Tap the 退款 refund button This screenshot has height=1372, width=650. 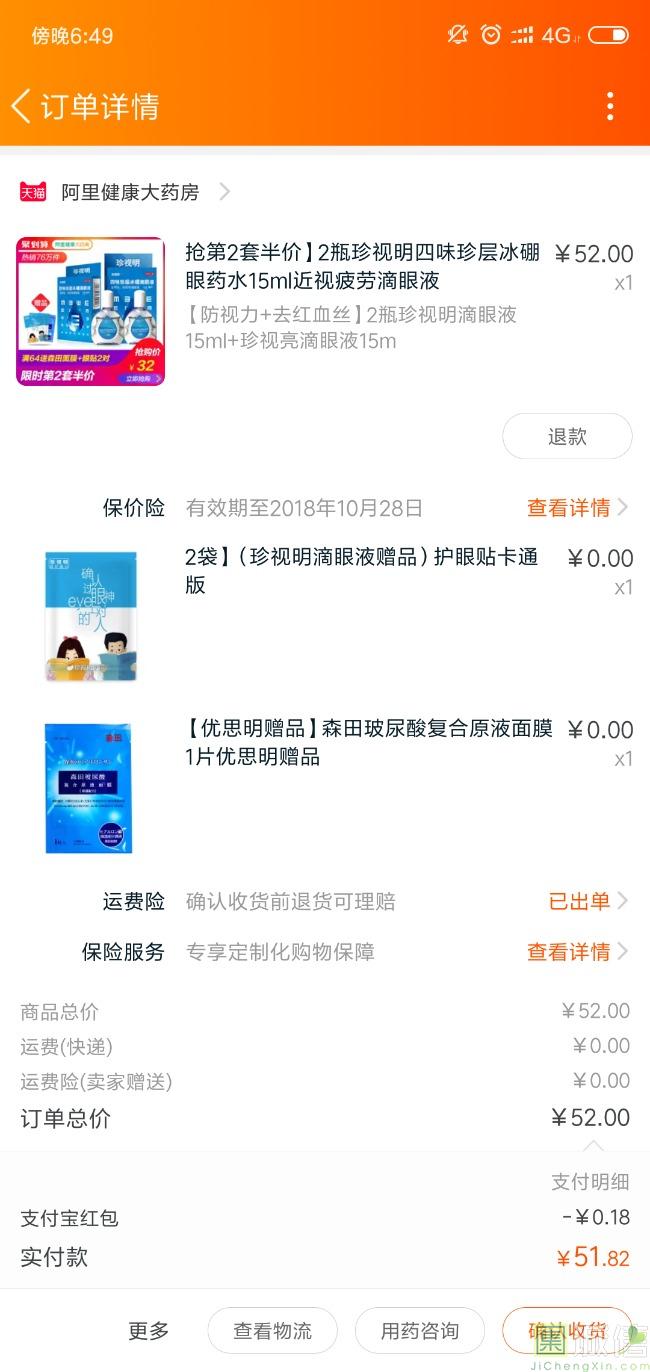(566, 437)
